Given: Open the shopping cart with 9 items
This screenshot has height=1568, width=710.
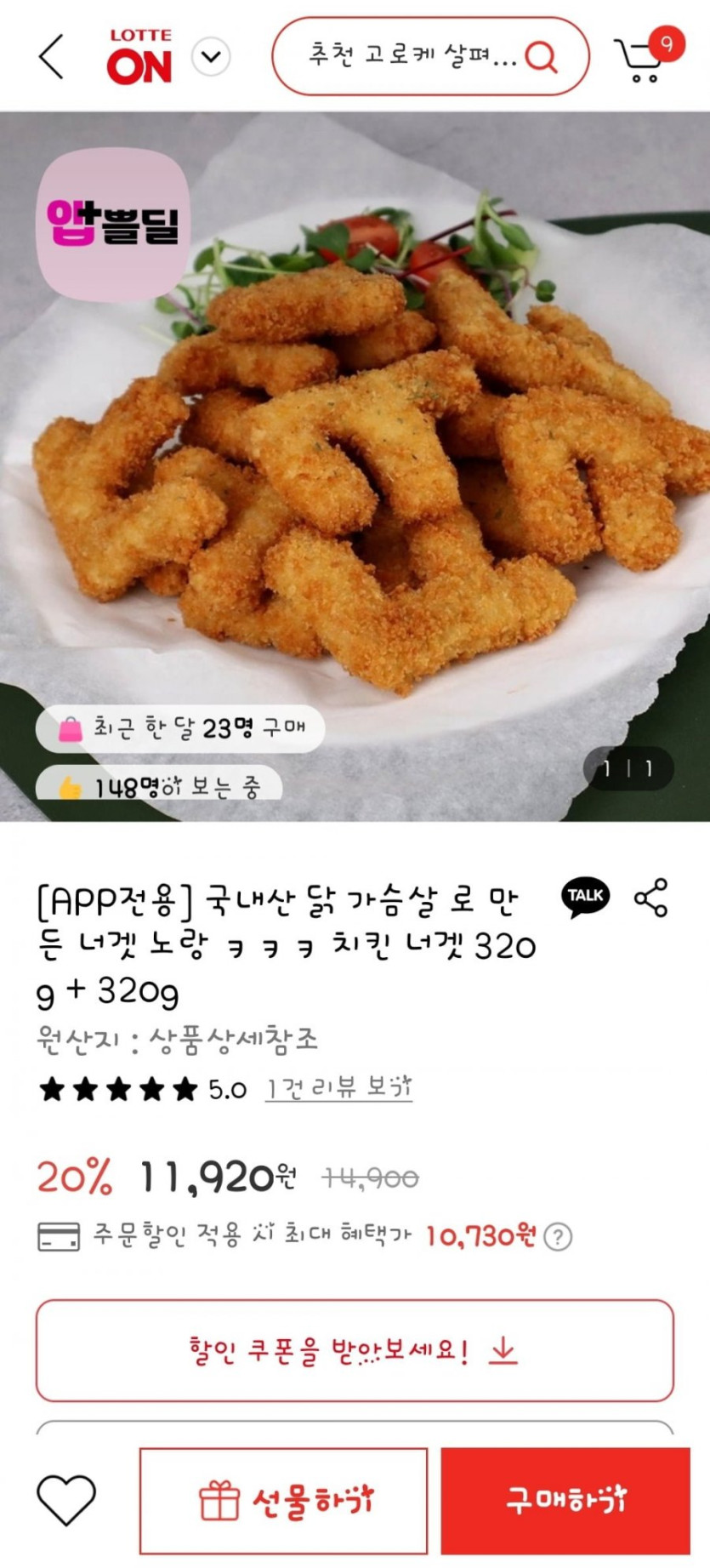Looking at the screenshot, I should (644, 58).
